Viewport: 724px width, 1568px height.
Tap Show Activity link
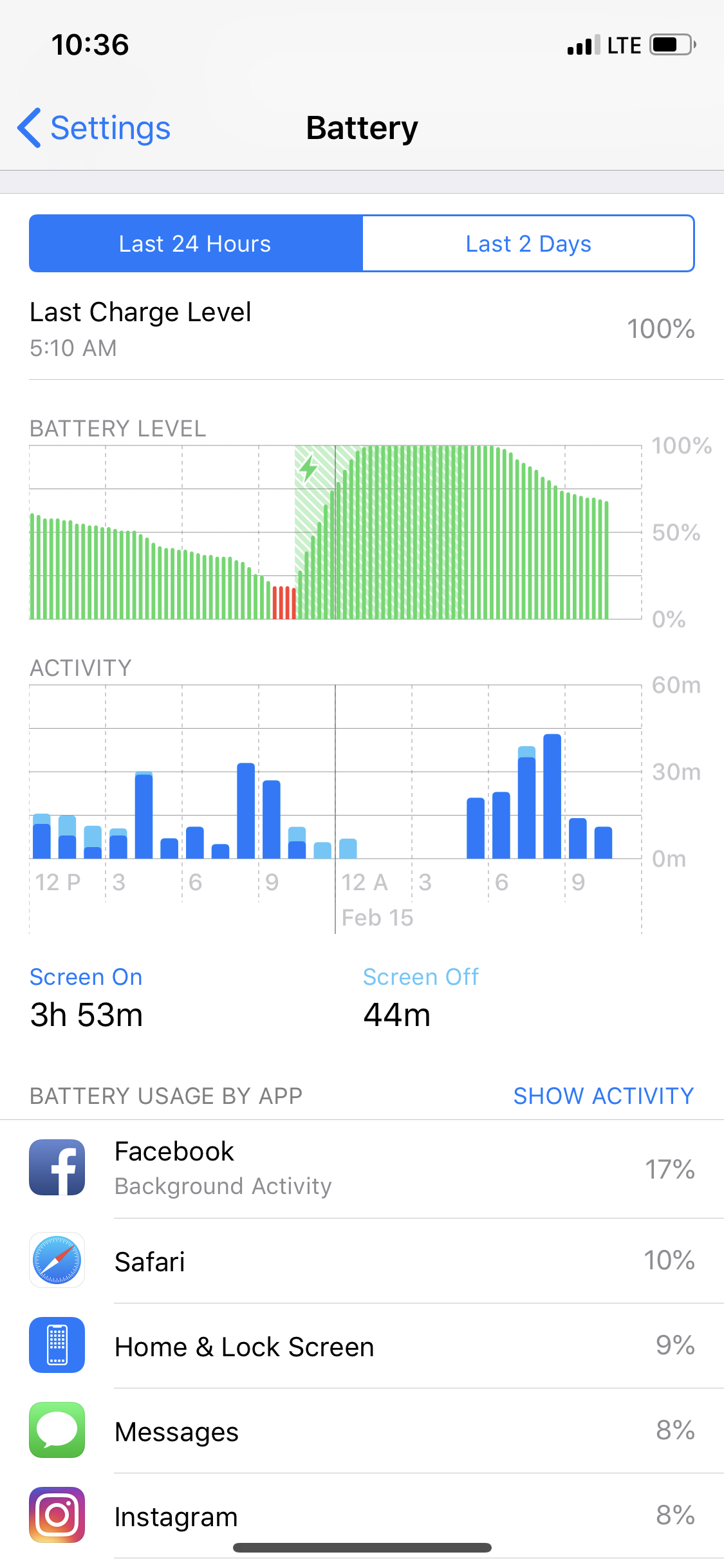point(603,1096)
